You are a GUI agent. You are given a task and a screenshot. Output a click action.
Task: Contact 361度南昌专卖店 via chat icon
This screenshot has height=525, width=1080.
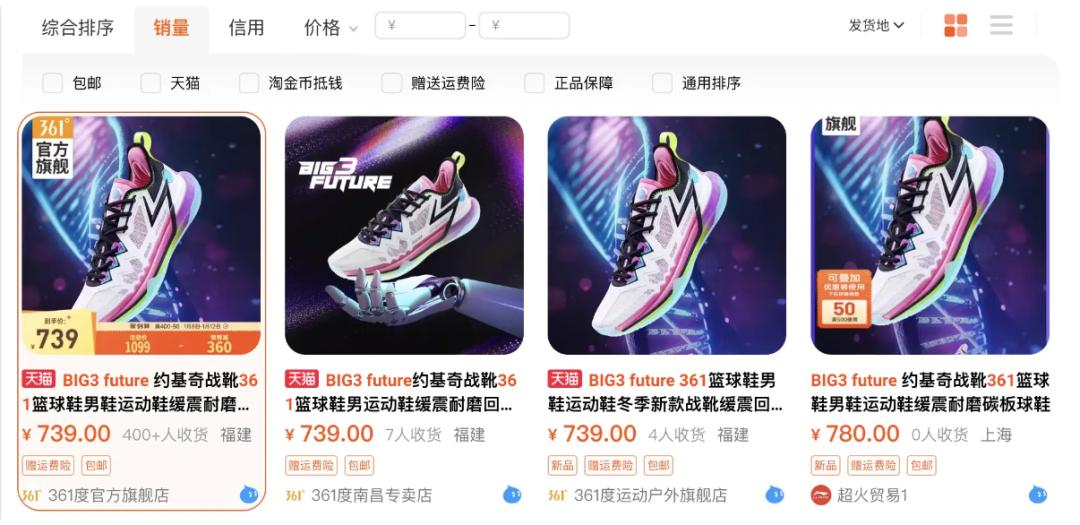point(512,495)
